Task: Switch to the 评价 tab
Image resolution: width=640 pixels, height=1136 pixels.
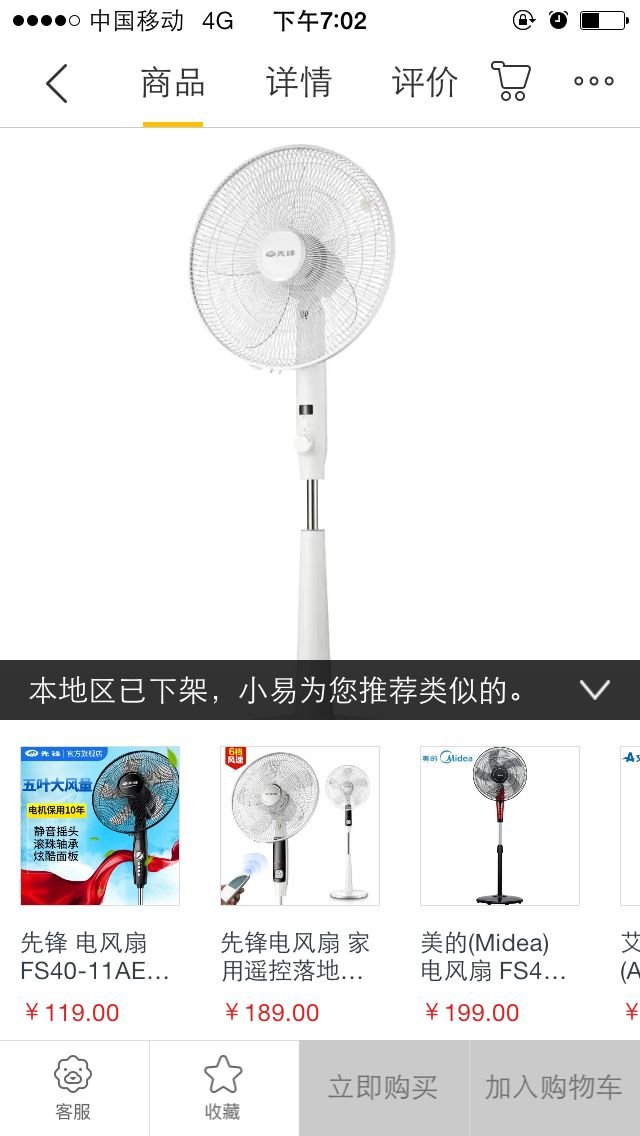Action: pos(424,83)
